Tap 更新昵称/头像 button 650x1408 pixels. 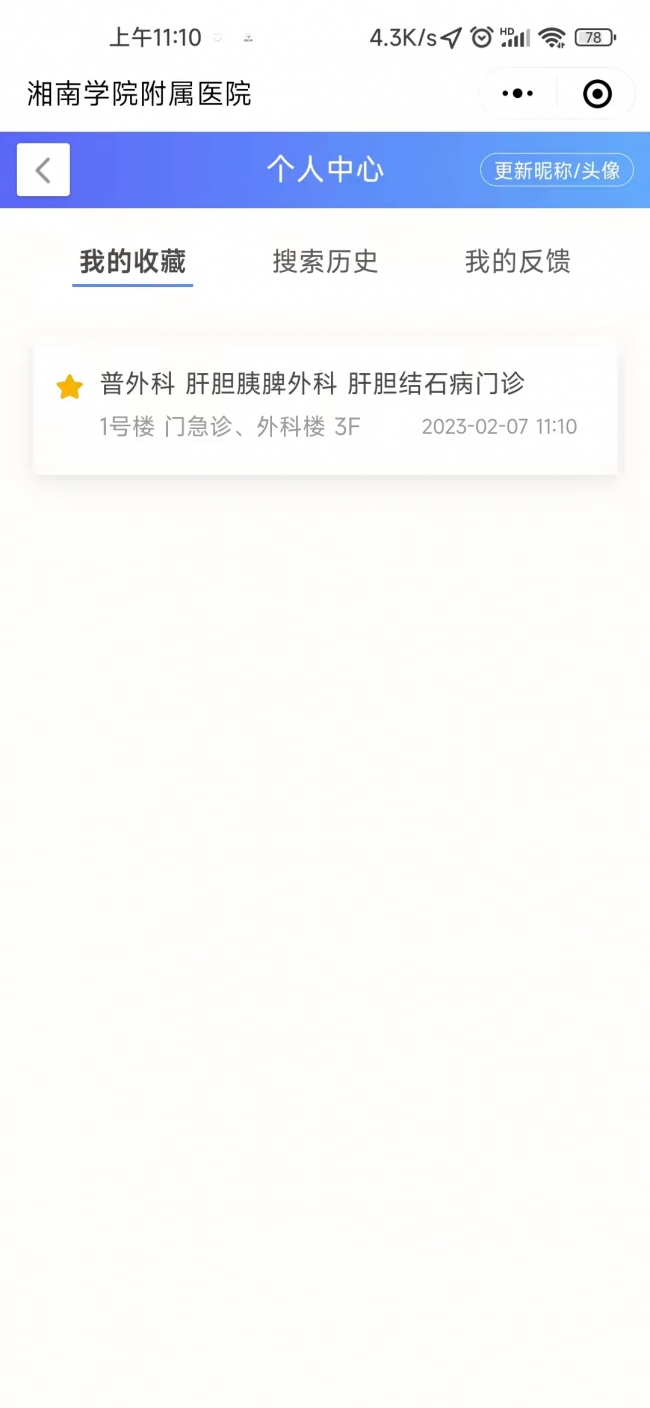pyautogui.click(x=557, y=170)
